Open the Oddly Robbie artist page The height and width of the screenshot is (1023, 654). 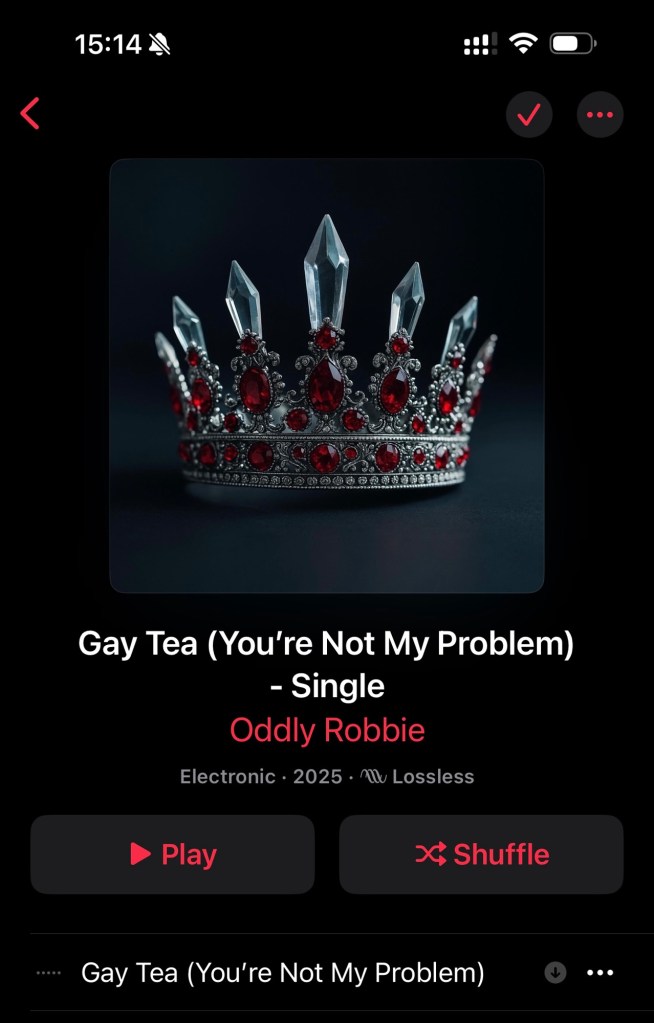(327, 730)
